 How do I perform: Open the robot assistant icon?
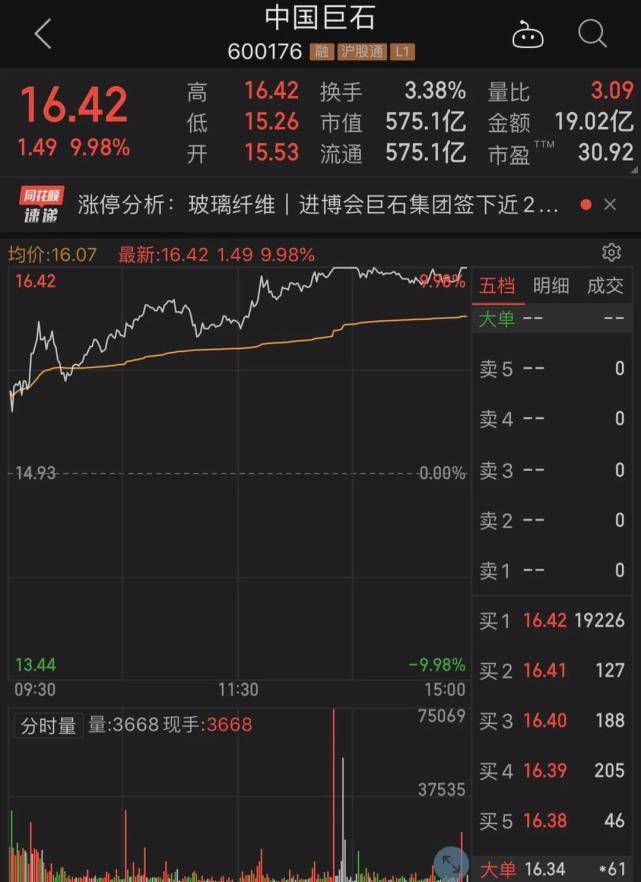point(527,35)
